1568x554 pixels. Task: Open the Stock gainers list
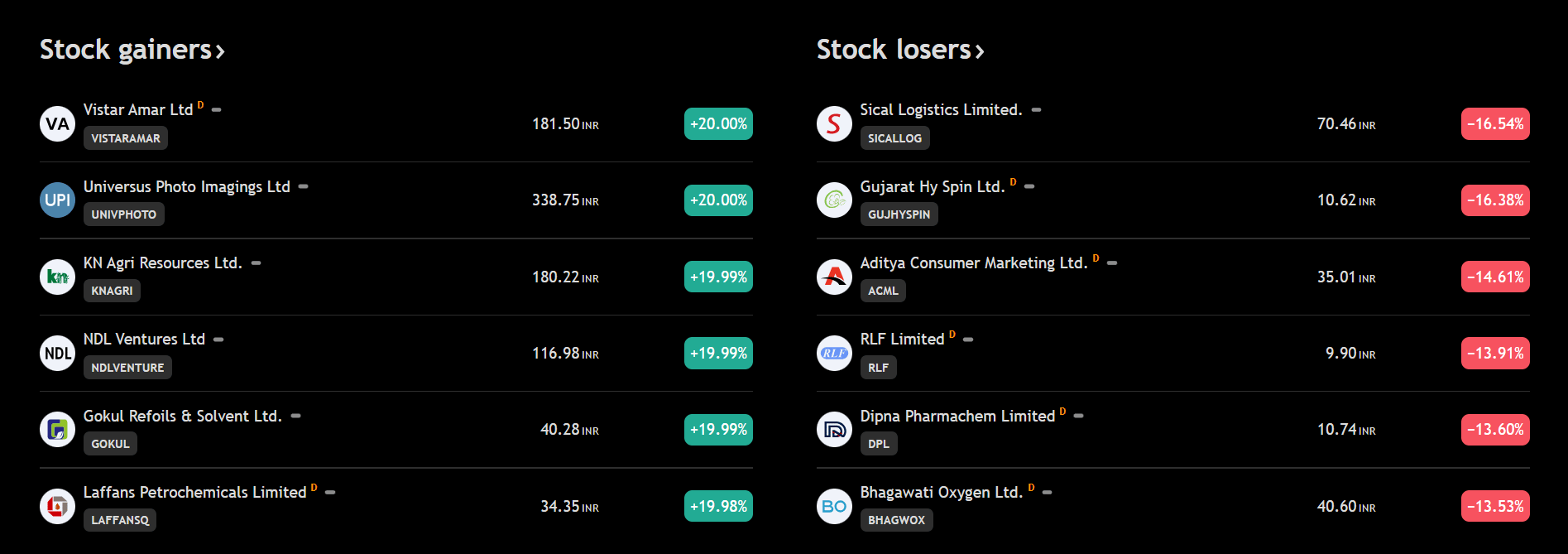point(132,50)
